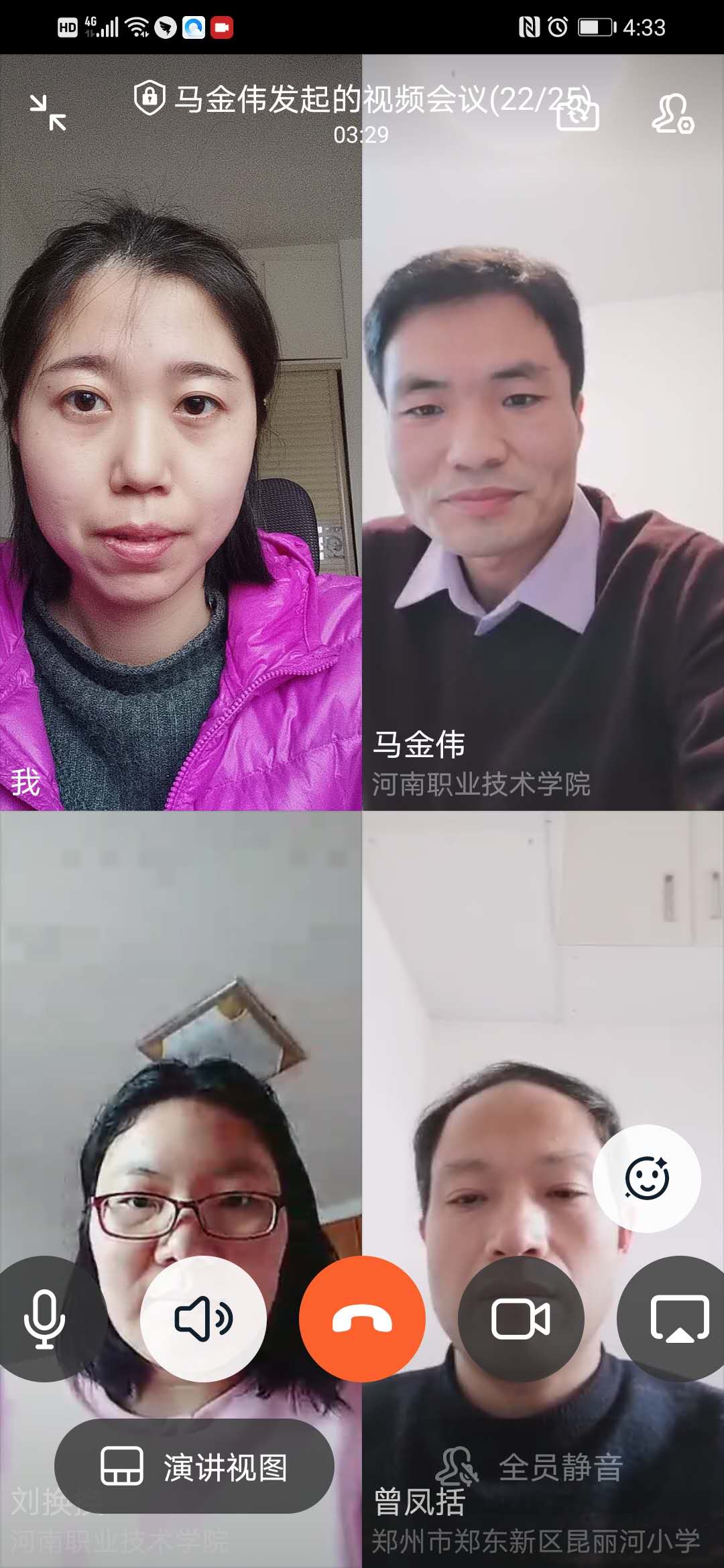
Task: Open the beauty filter smiley button
Action: point(647,1178)
